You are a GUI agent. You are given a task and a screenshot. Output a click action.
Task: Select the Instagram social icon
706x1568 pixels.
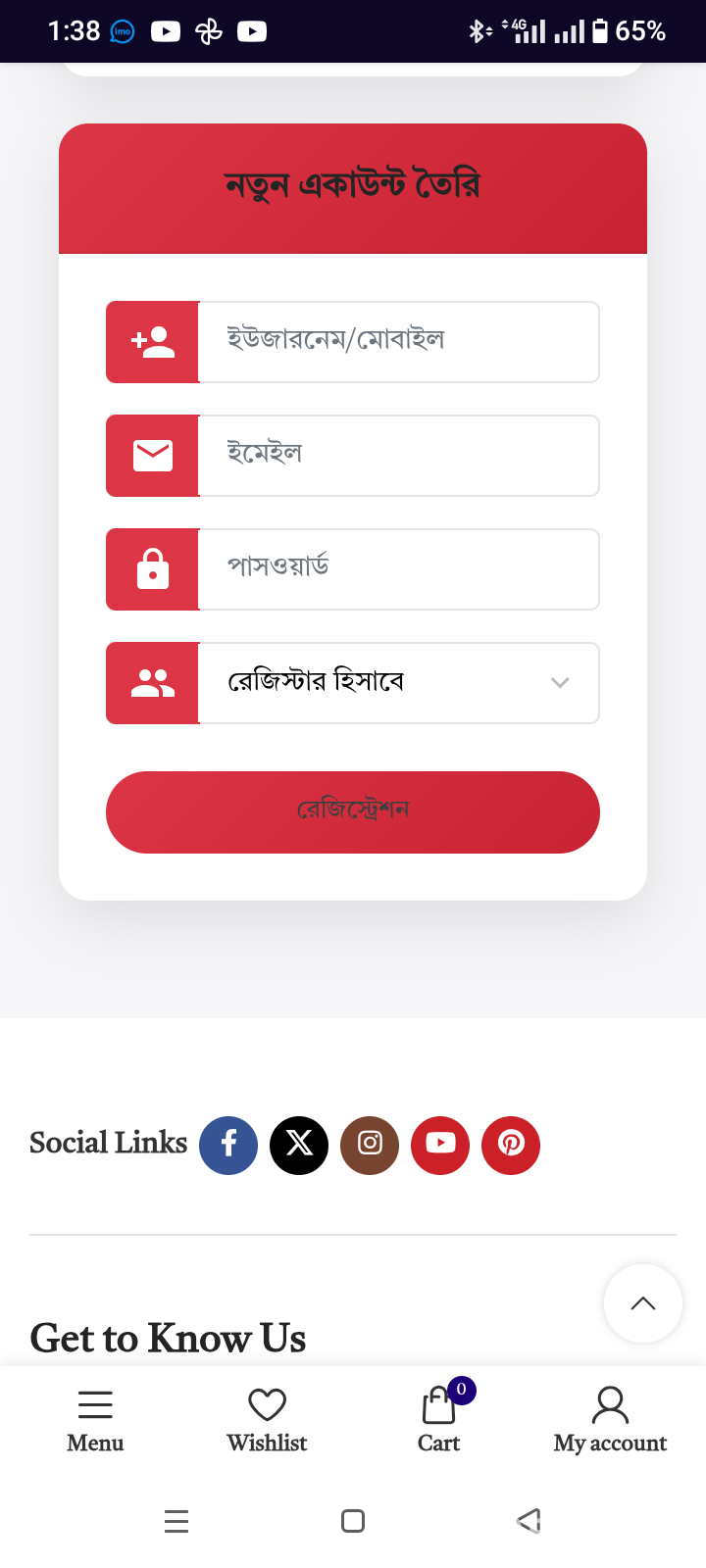pyautogui.click(x=370, y=1145)
